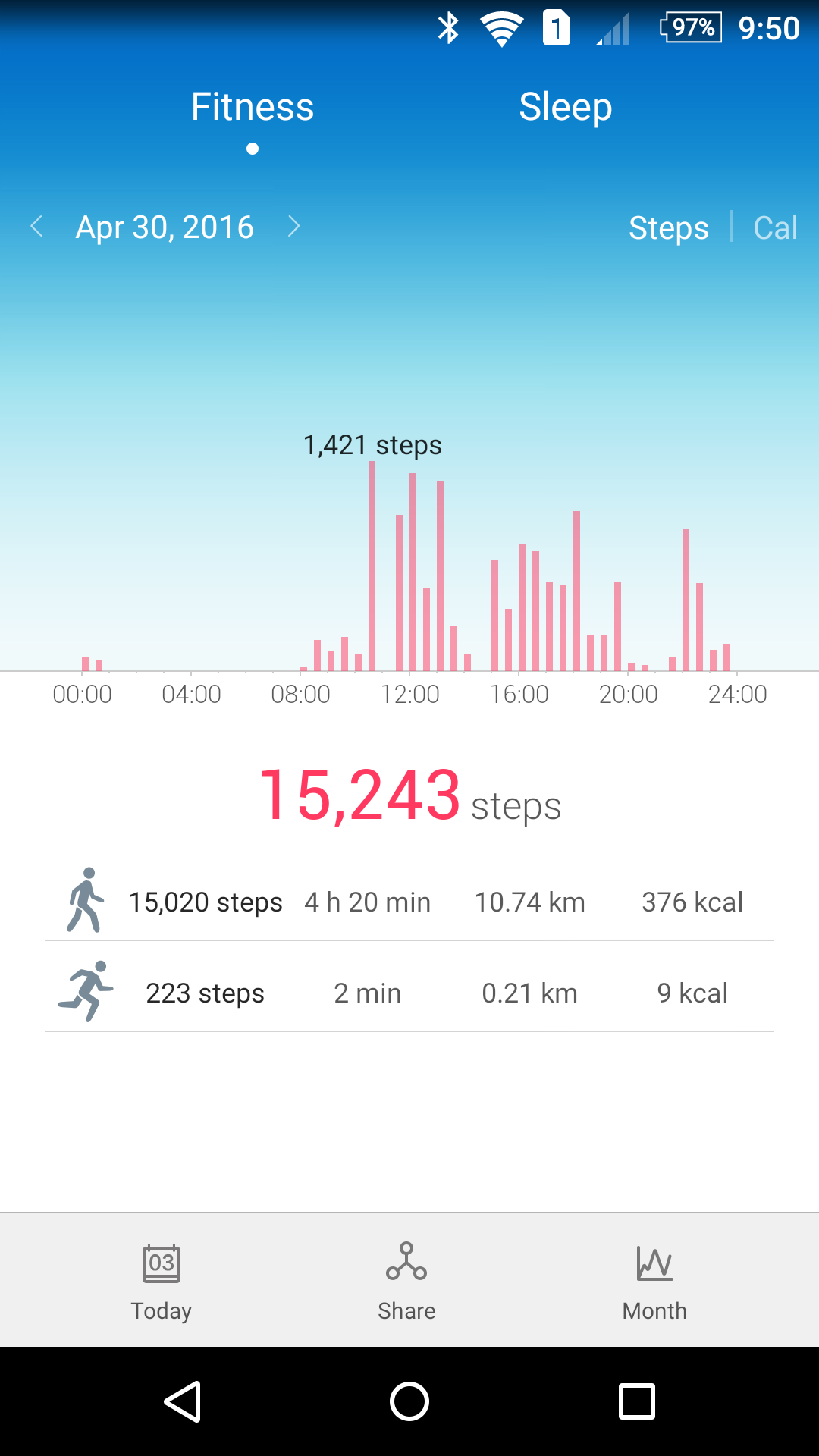Switch to the Sleep tab
The height and width of the screenshot is (1456, 819).
tap(565, 107)
